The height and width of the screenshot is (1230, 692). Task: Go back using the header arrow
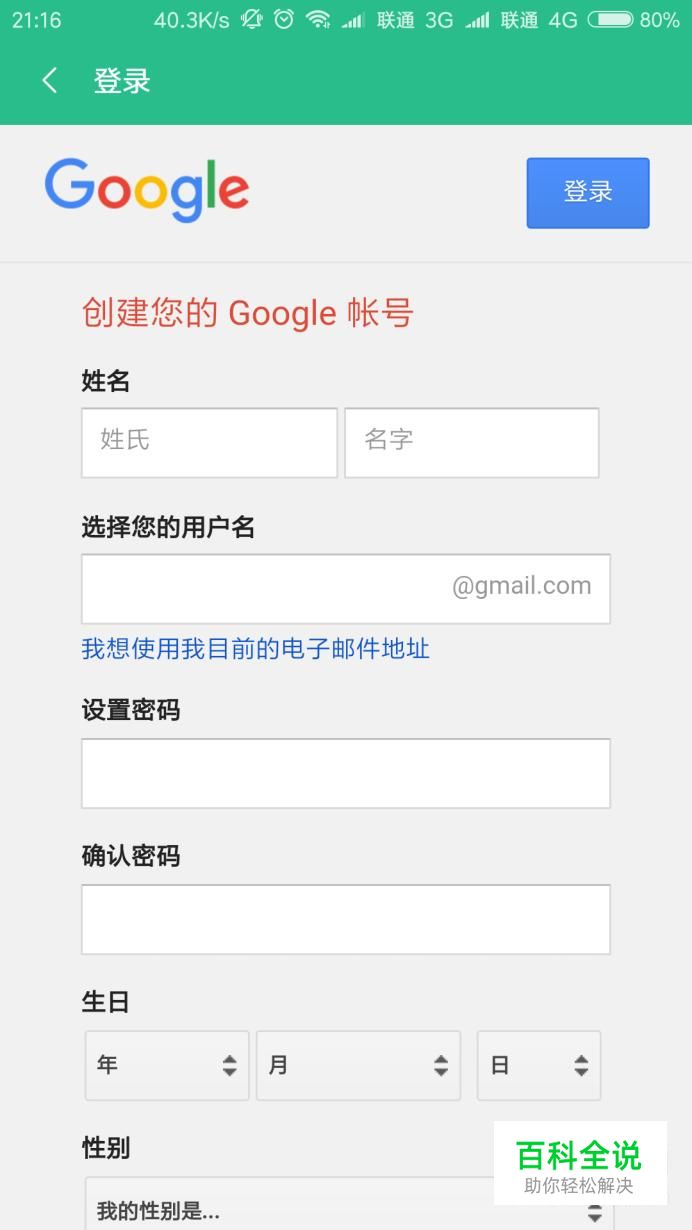point(49,81)
